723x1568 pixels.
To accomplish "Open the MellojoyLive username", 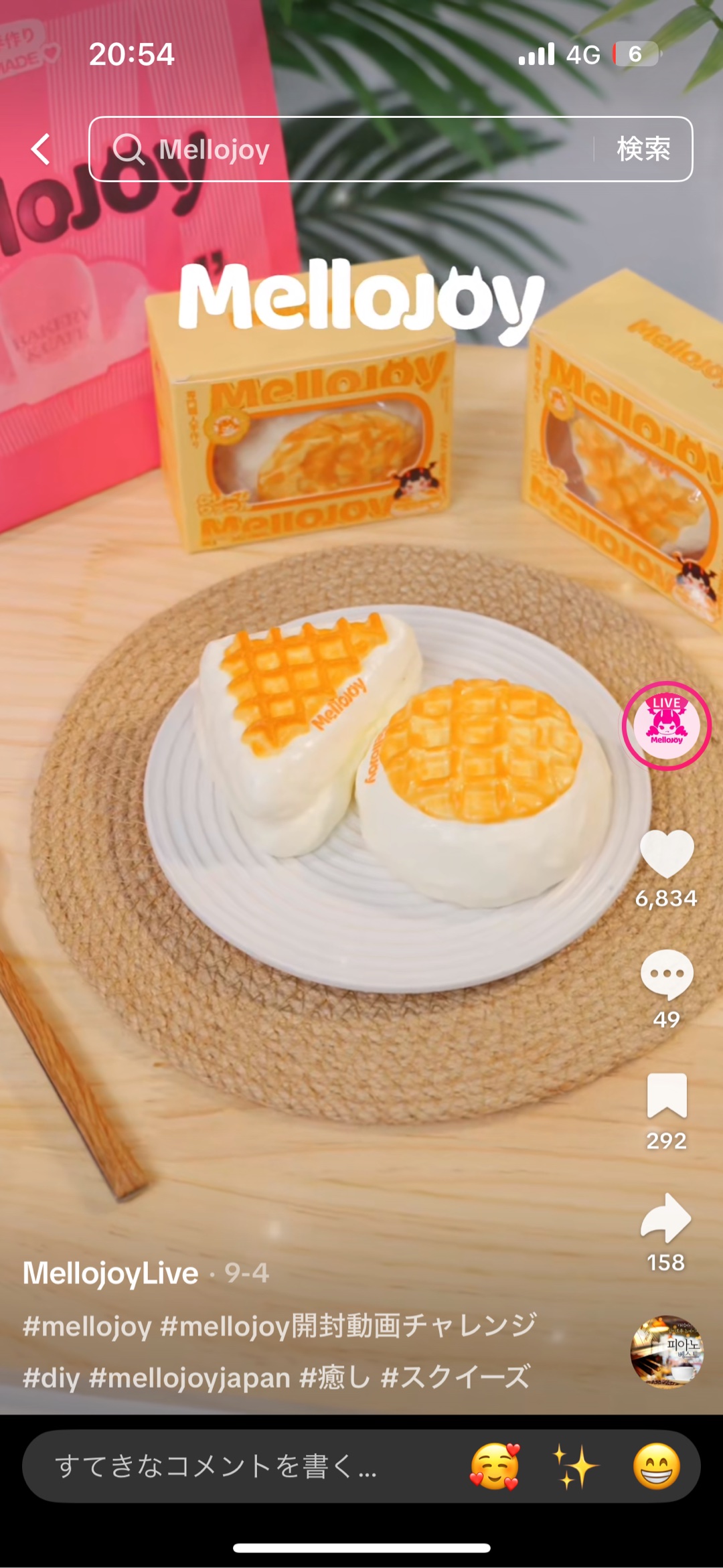I will click(x=111, y=1273).
